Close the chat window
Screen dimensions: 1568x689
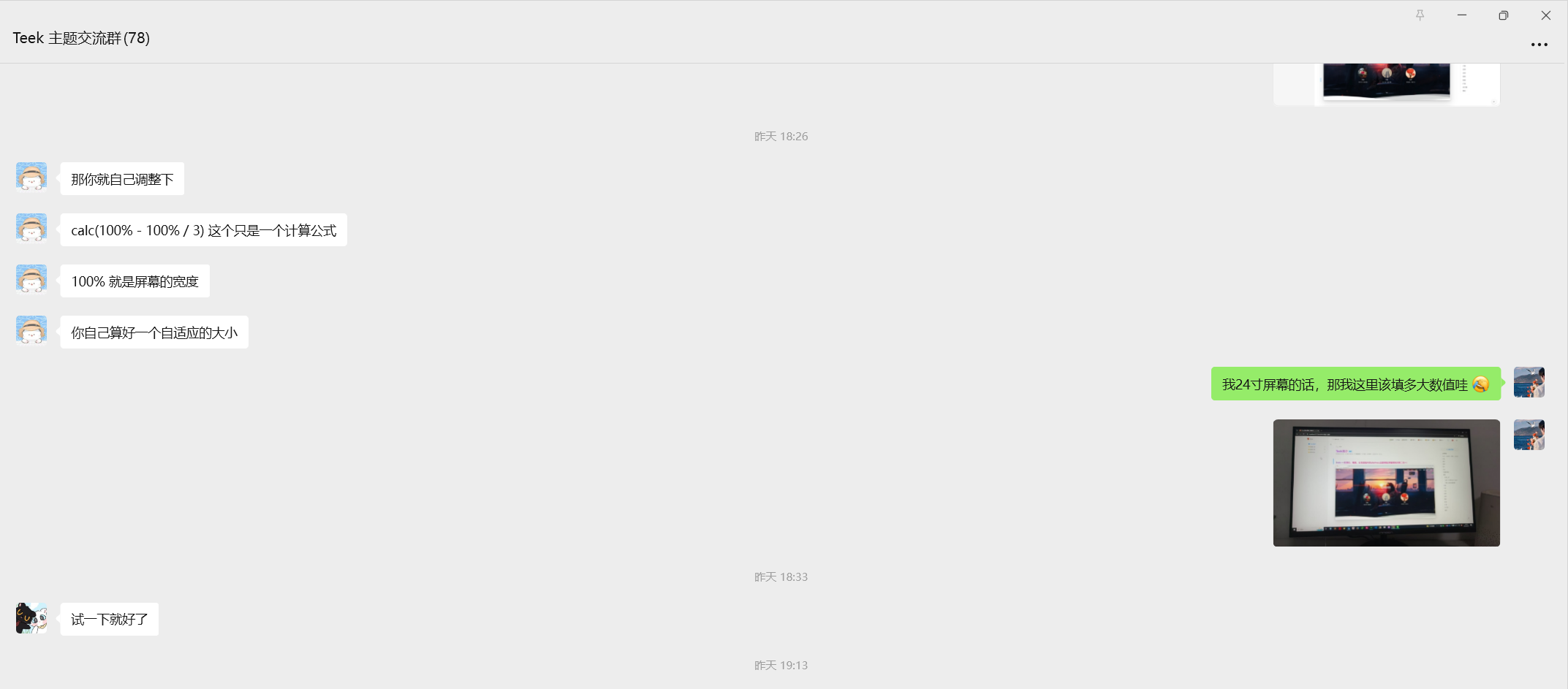point(1545,15)
